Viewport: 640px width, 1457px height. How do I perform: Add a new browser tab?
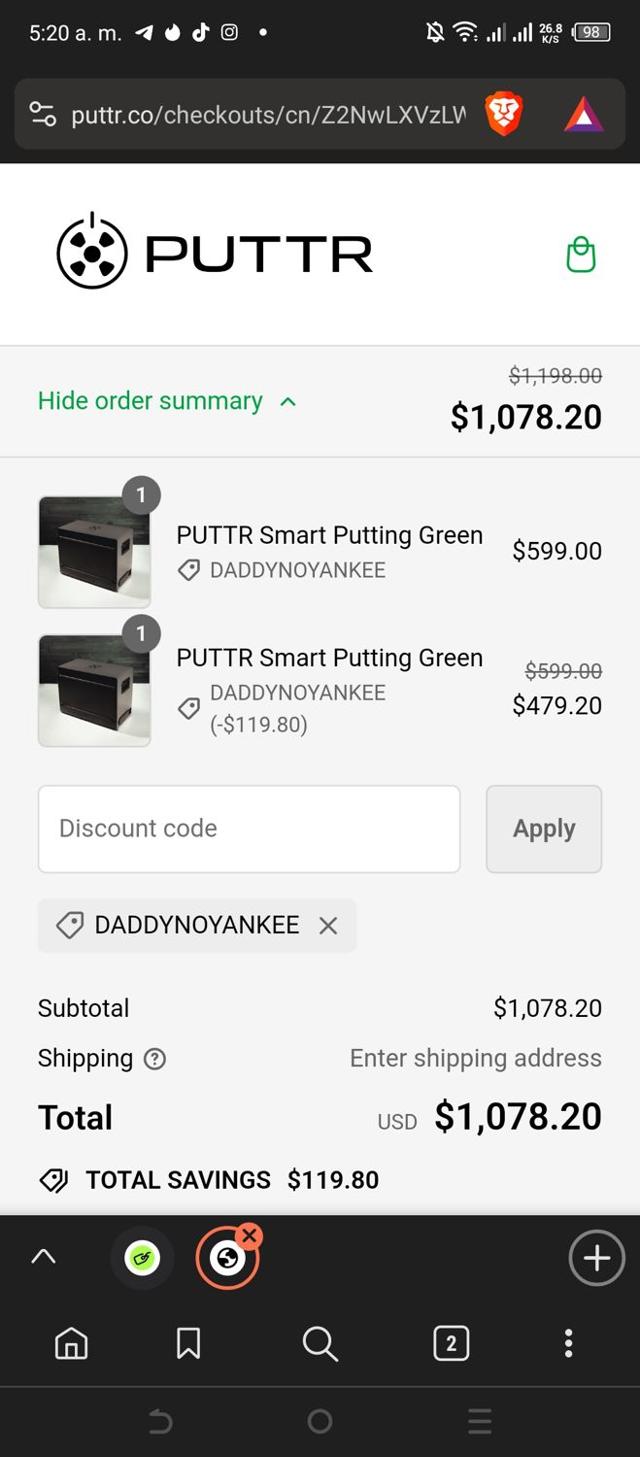click(x=596, y=1258)
